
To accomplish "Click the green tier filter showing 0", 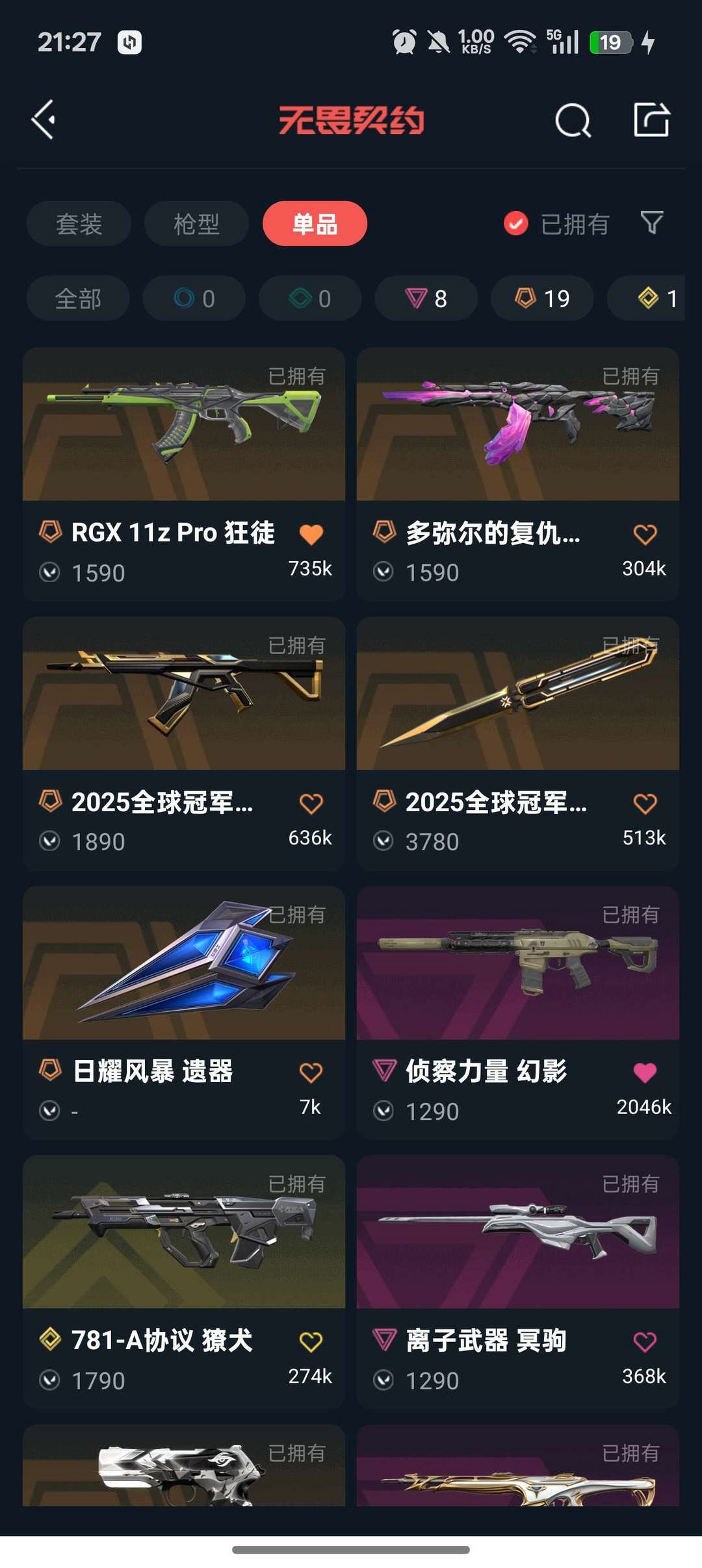I will click(309, 298).
